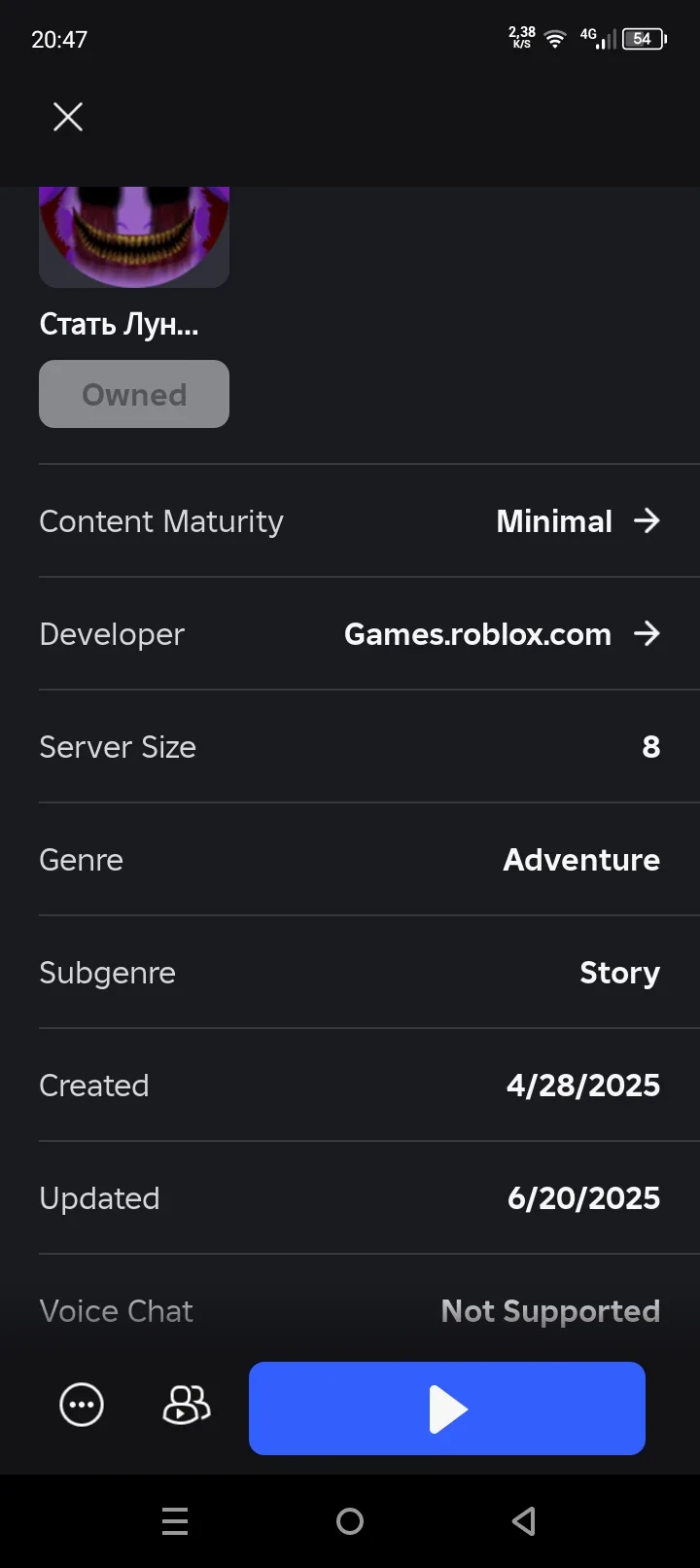Open the play with friends icon
700x1568 pixels.
click(186, 1405)
